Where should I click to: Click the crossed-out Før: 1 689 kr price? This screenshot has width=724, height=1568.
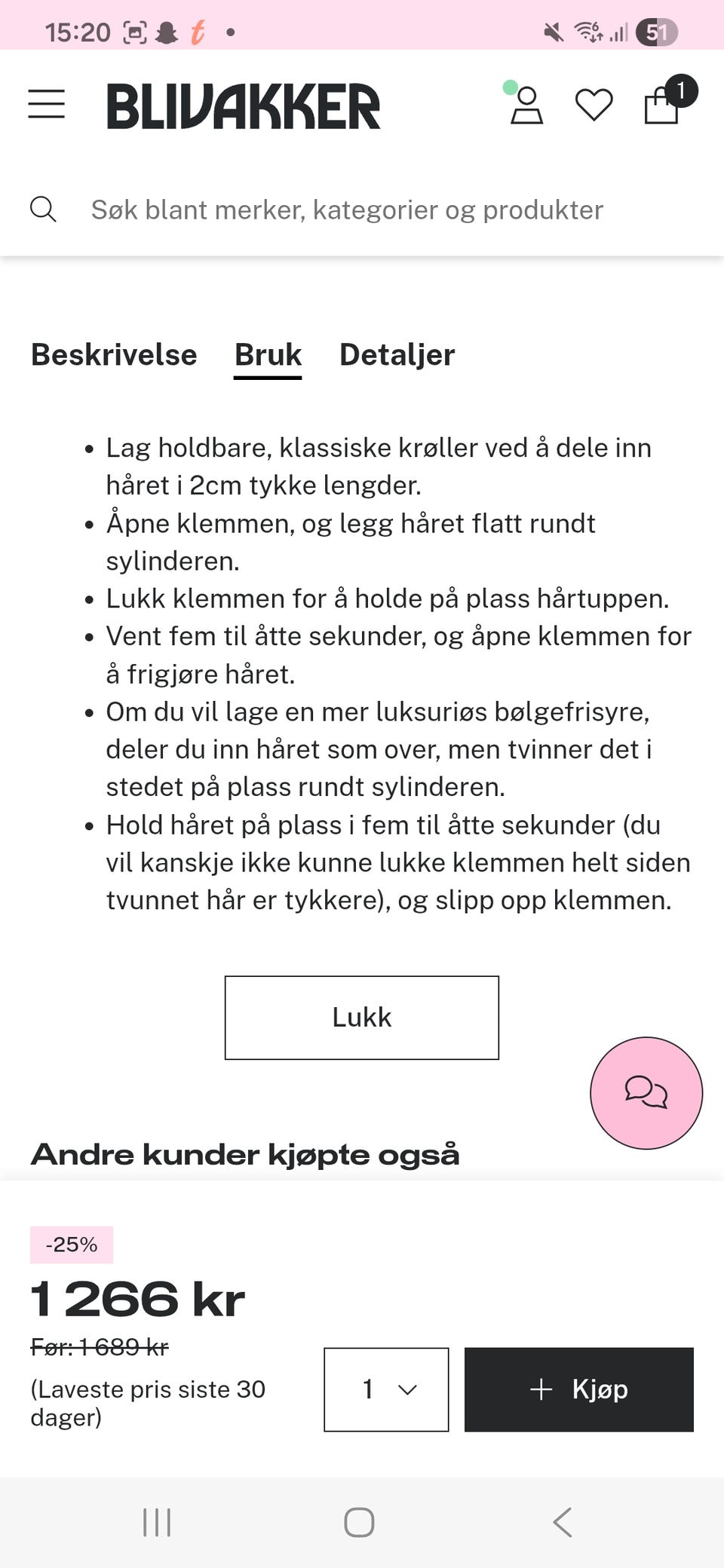click(x=99, y=1343)
